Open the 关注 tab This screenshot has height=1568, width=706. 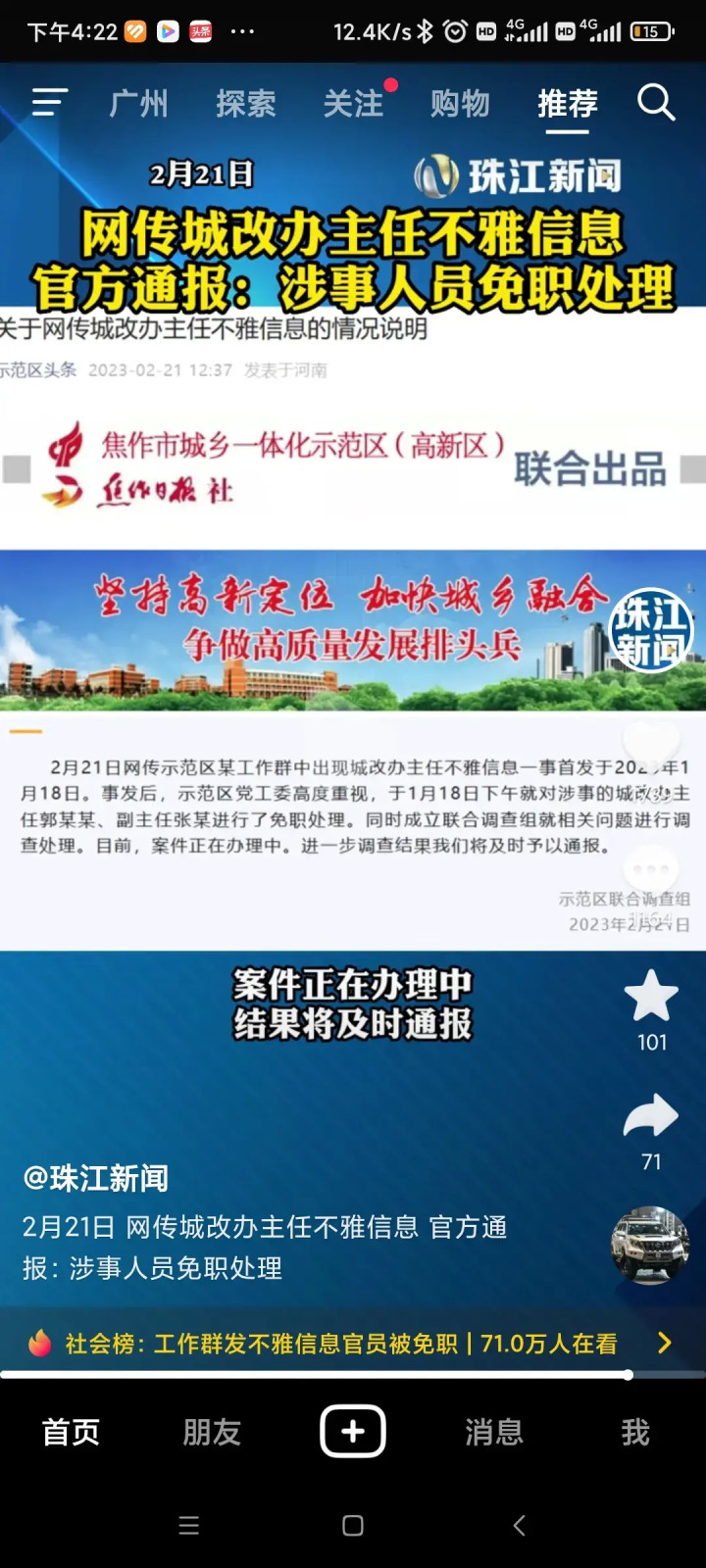353,103
